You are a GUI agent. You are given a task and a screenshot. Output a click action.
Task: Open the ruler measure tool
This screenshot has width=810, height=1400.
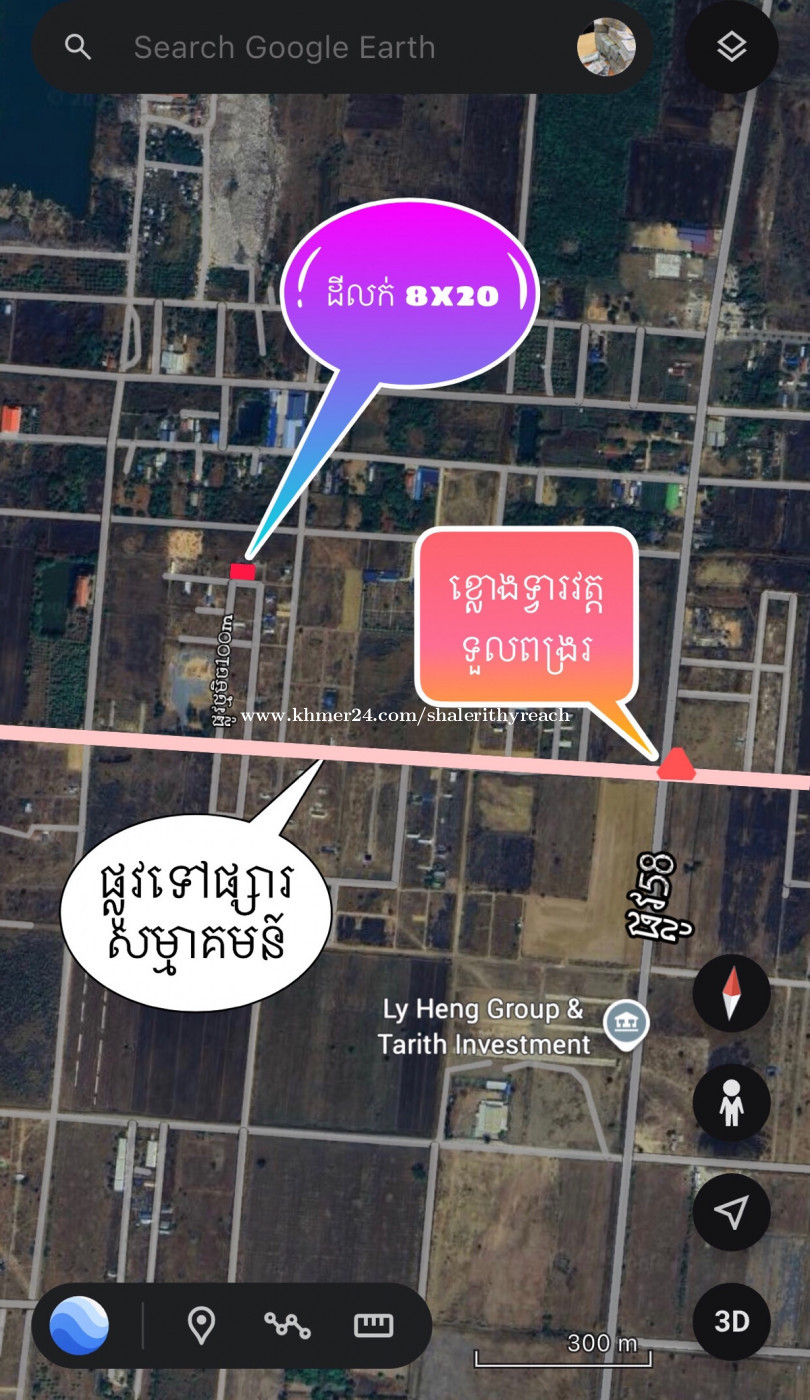(x=374, y=1326)
